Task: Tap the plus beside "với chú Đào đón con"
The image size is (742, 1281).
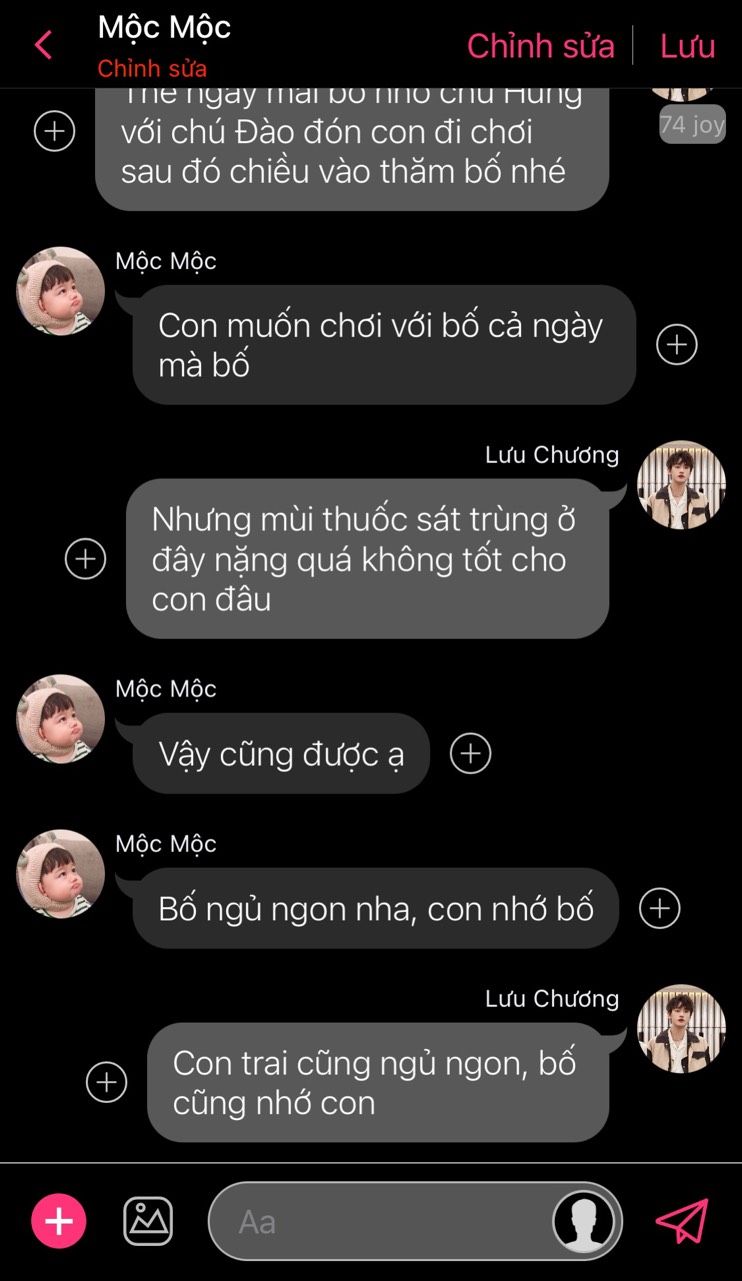Action: click(x=55, y=131)
